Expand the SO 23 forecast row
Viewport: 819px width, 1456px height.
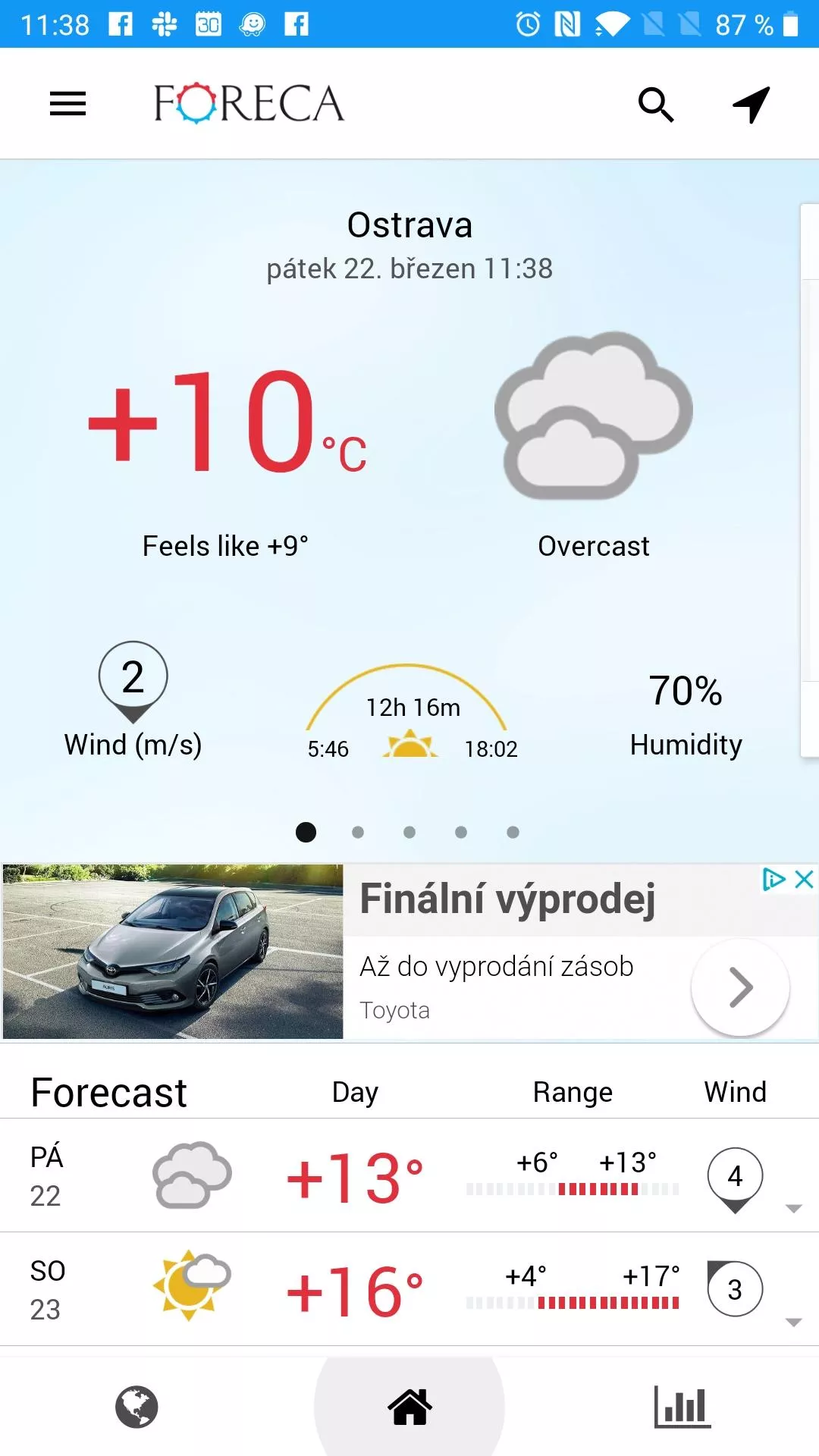[409, 1289]
